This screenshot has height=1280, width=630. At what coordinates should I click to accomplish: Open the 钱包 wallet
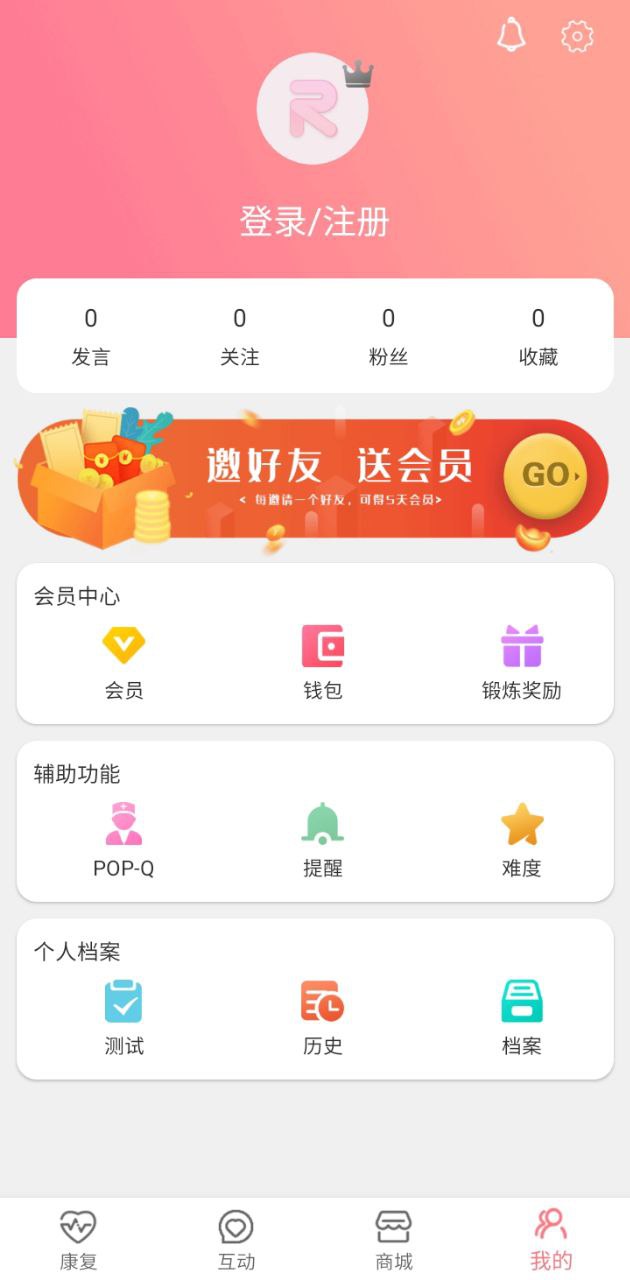point(323,662)
